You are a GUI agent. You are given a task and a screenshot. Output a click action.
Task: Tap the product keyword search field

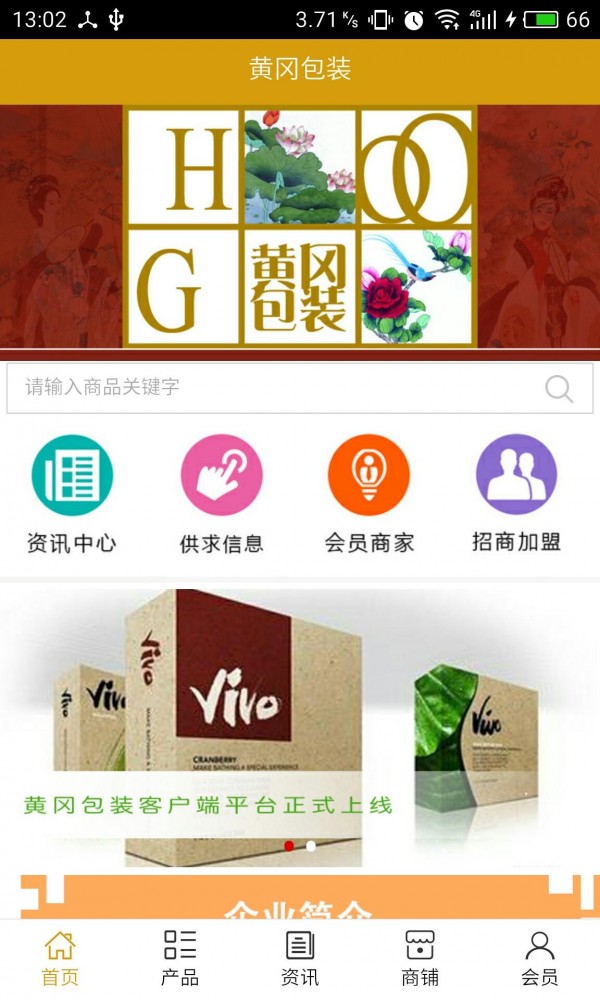coord(270,388)
